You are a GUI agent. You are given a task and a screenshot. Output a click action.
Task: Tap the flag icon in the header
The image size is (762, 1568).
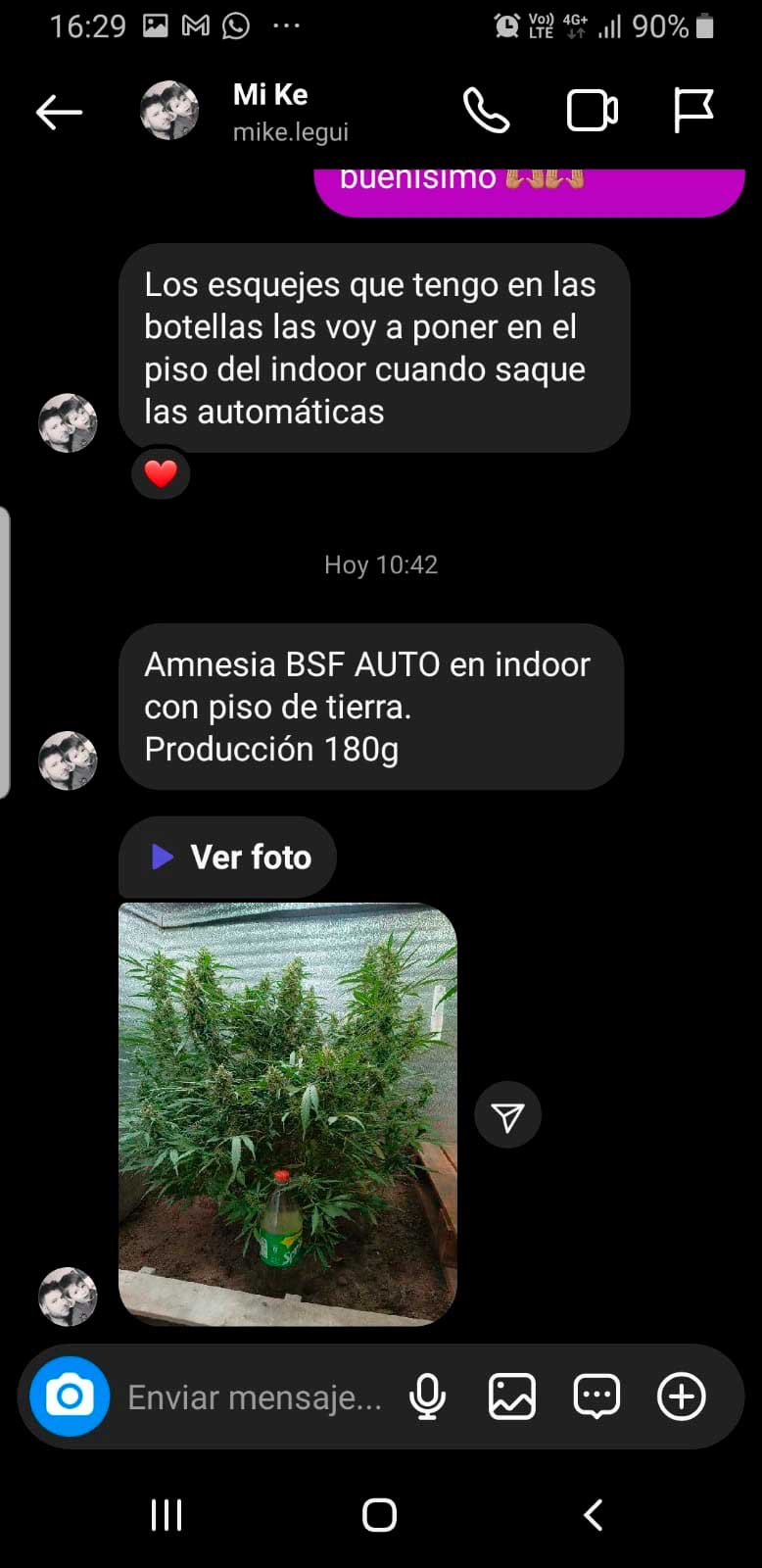click(x=693, y=111)
